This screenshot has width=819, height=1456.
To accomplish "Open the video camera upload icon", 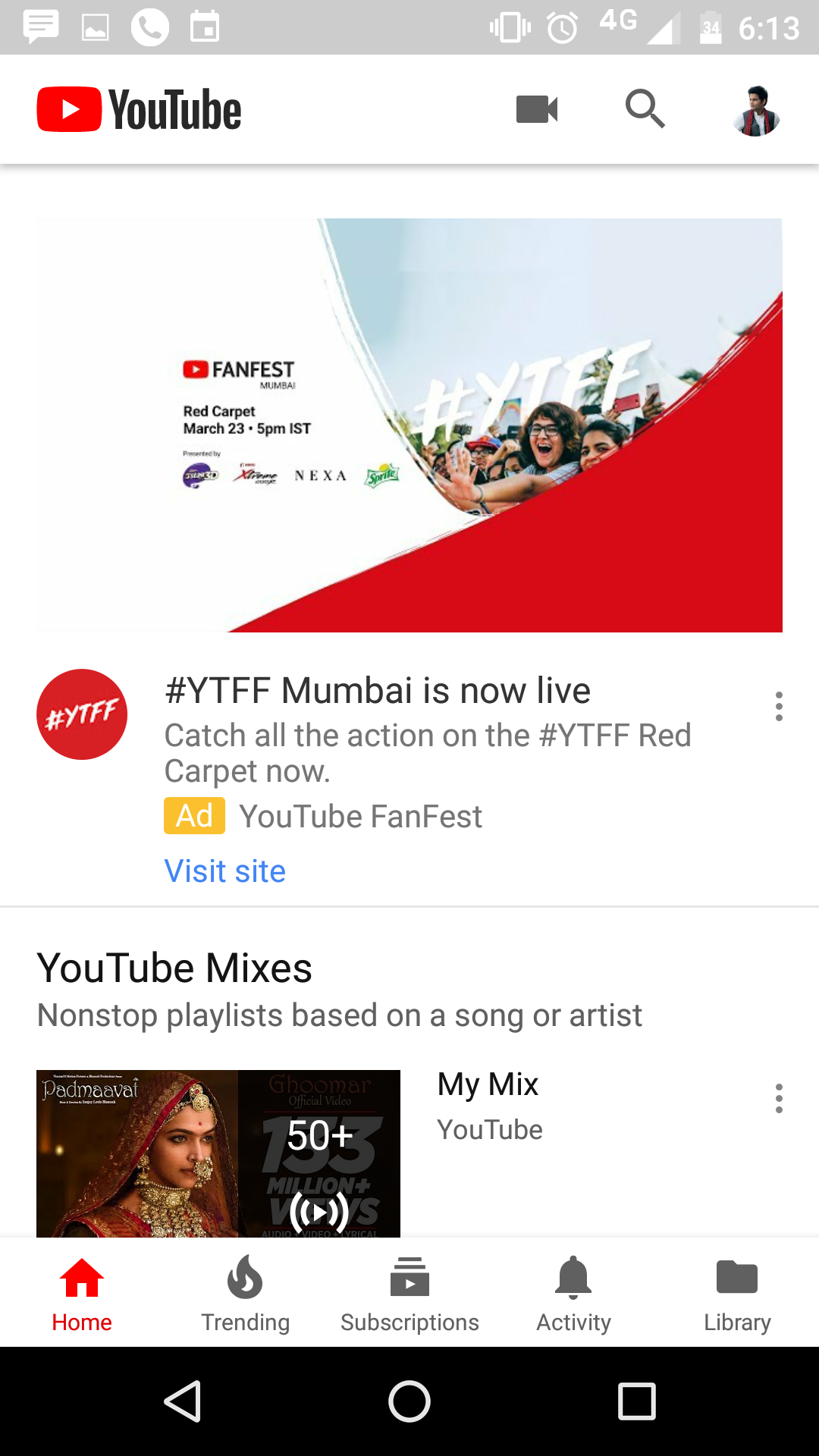I will (x=537, y=109).
